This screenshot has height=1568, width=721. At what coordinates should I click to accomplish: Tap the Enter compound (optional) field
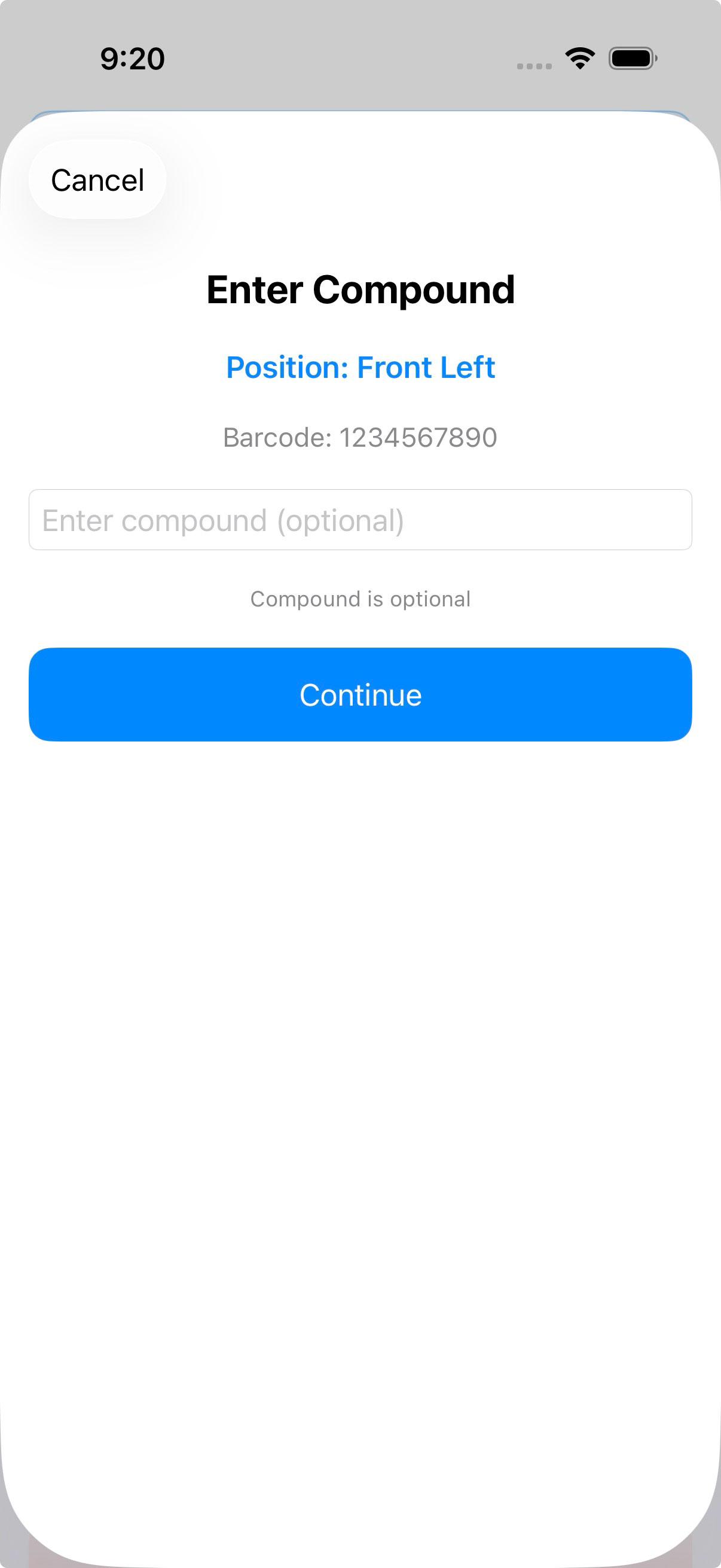[x=360, y=520]
